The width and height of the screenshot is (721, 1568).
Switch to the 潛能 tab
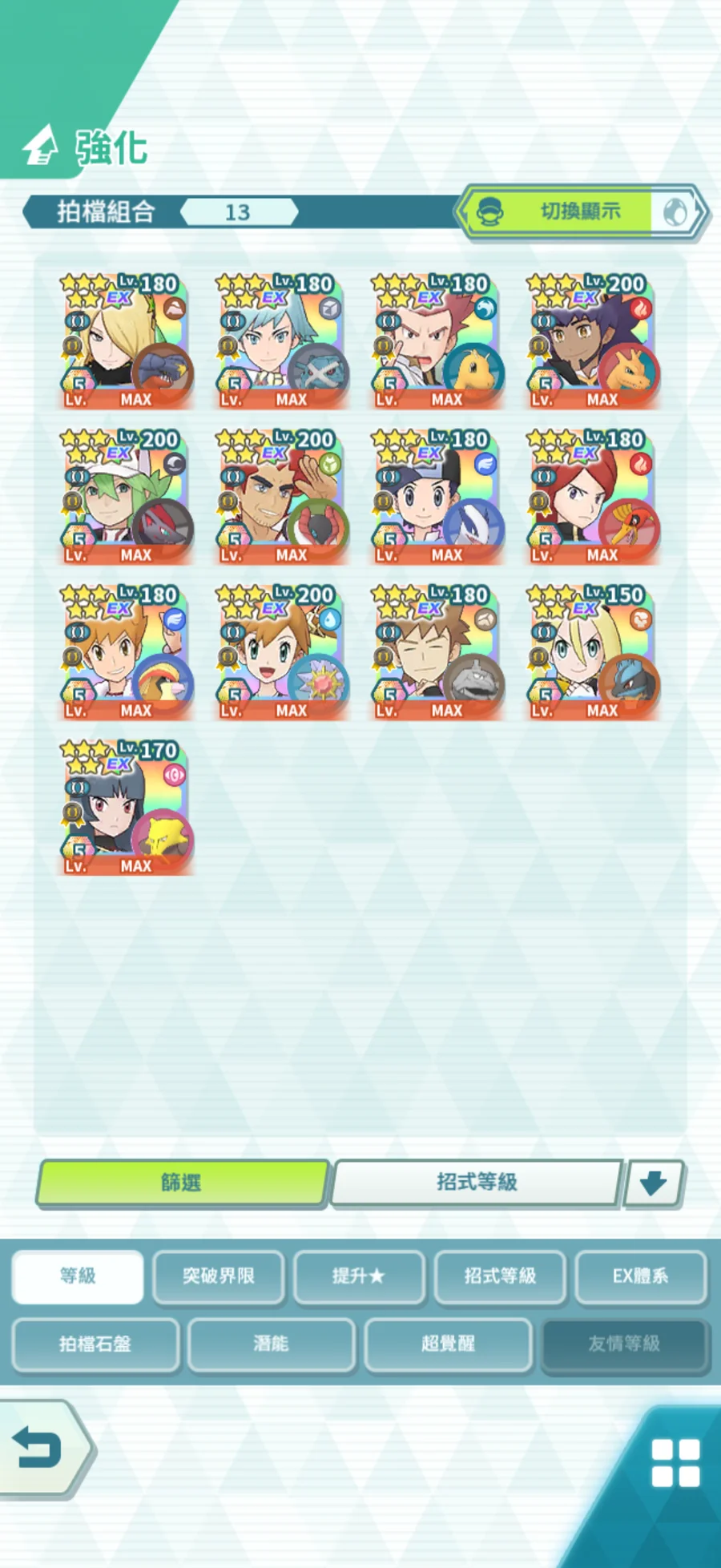coord(271,1344)
